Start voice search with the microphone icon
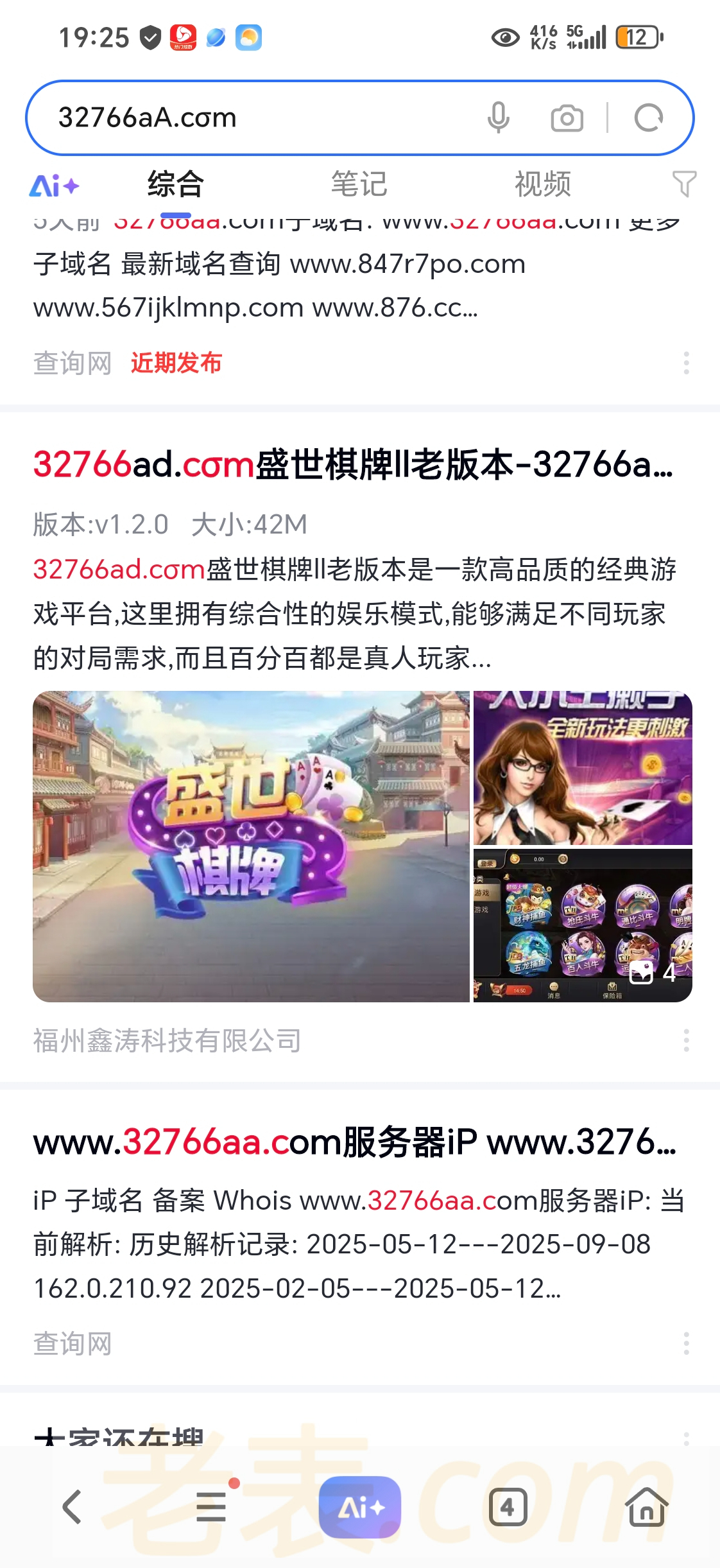Image resolution: width=720 pixels, height=1568 pixels. (498, 118)
